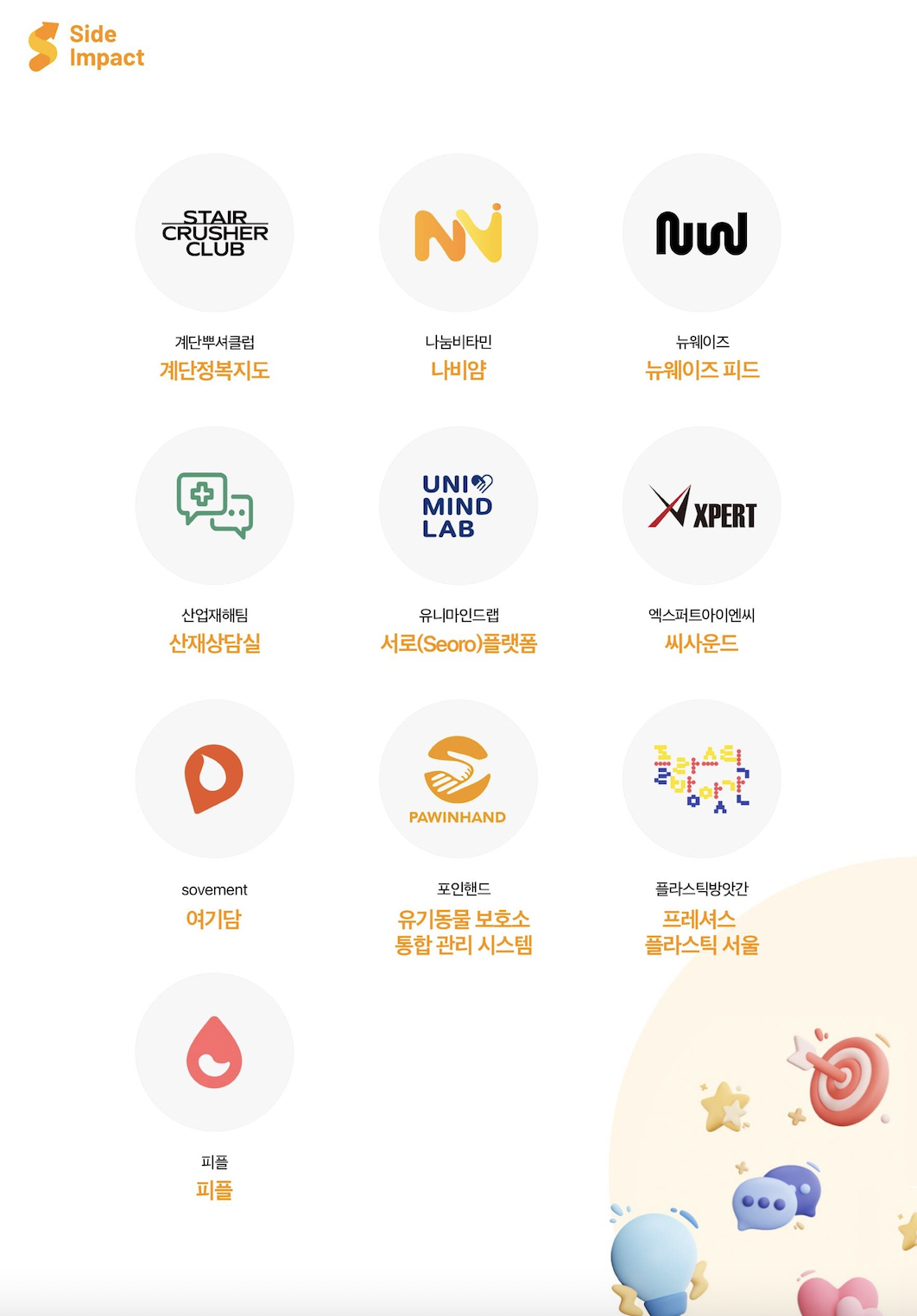Open the 뉴웨이즈 피드 project
Viewport: 917px width, 1316px height.
click(x=701, y=233)
